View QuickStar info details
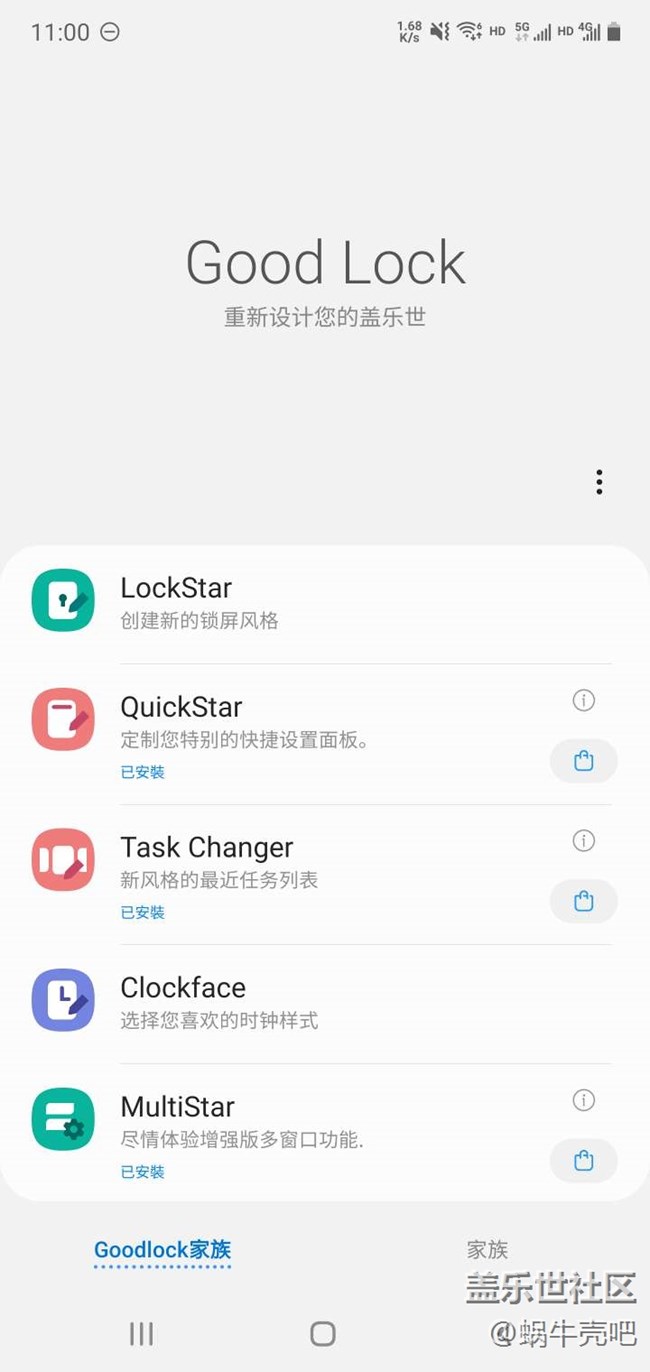Screen dimensions: 650x1372 tap(584, 701)
